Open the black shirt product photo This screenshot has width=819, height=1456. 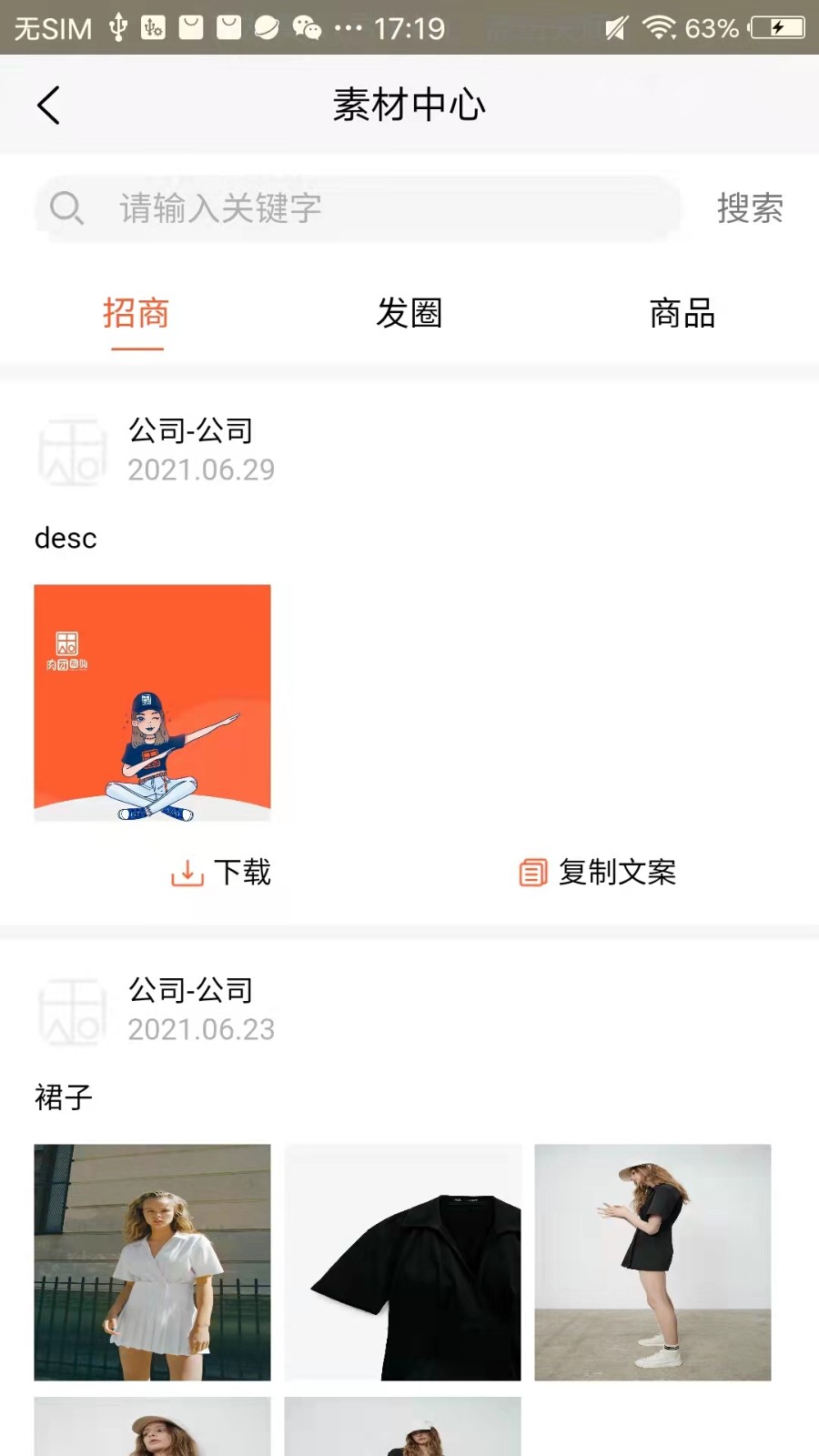click(x=402, y=1261)
